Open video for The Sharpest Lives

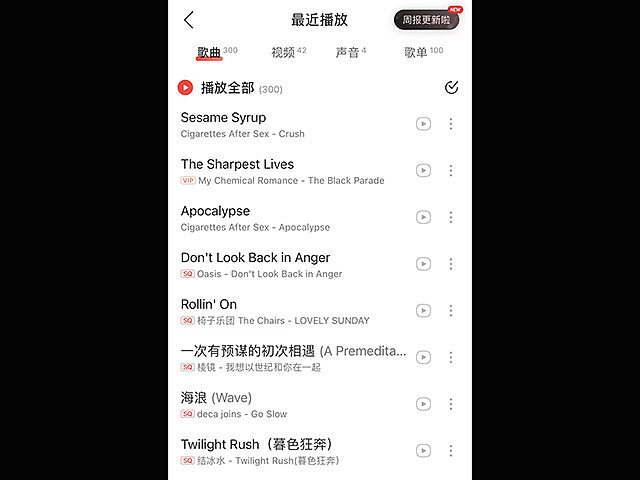(x=424, y=171)
